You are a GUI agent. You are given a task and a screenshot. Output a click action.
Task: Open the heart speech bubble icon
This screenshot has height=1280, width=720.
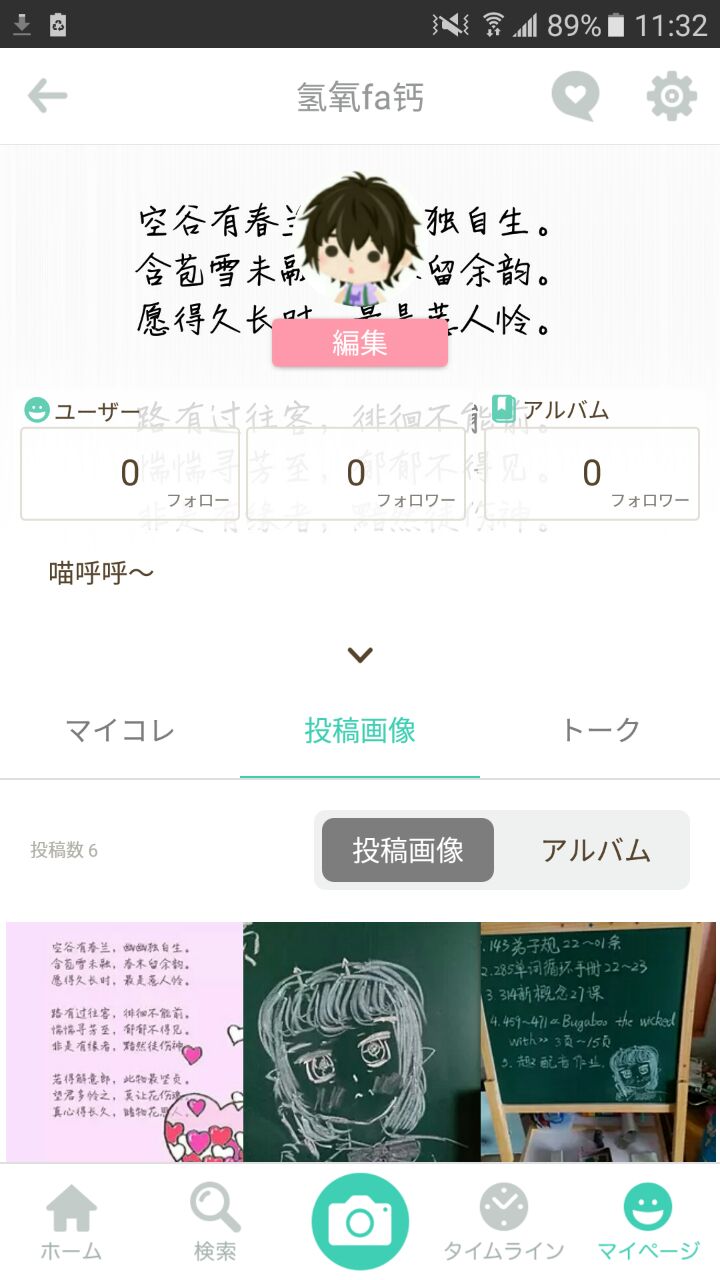(576, 97)
